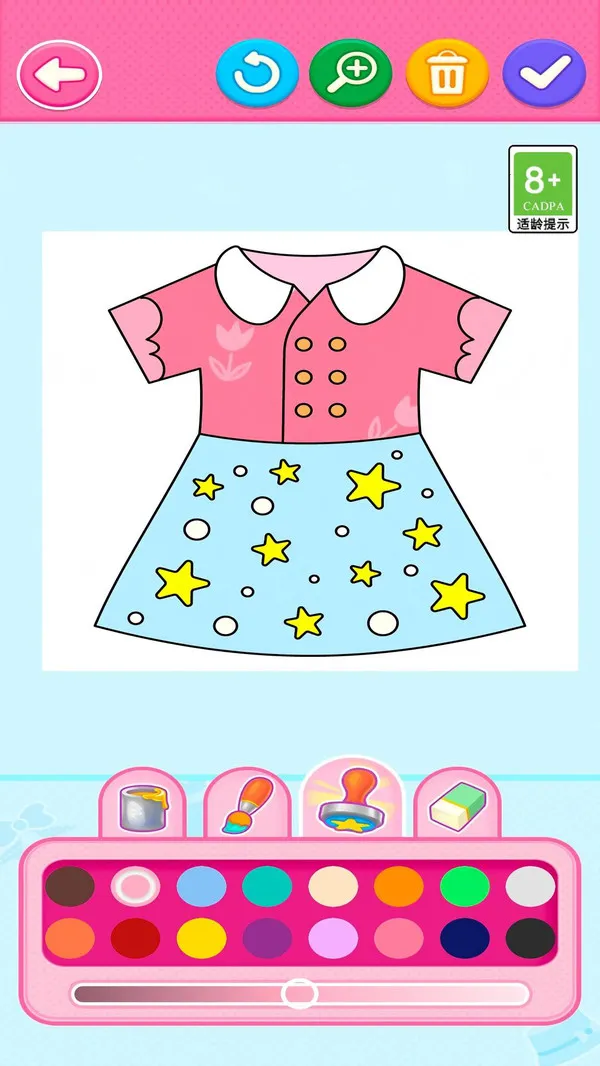This screenshot has width=600, height=1066.
Task: Choose the dark red color swatch
Action: point(136,938)
